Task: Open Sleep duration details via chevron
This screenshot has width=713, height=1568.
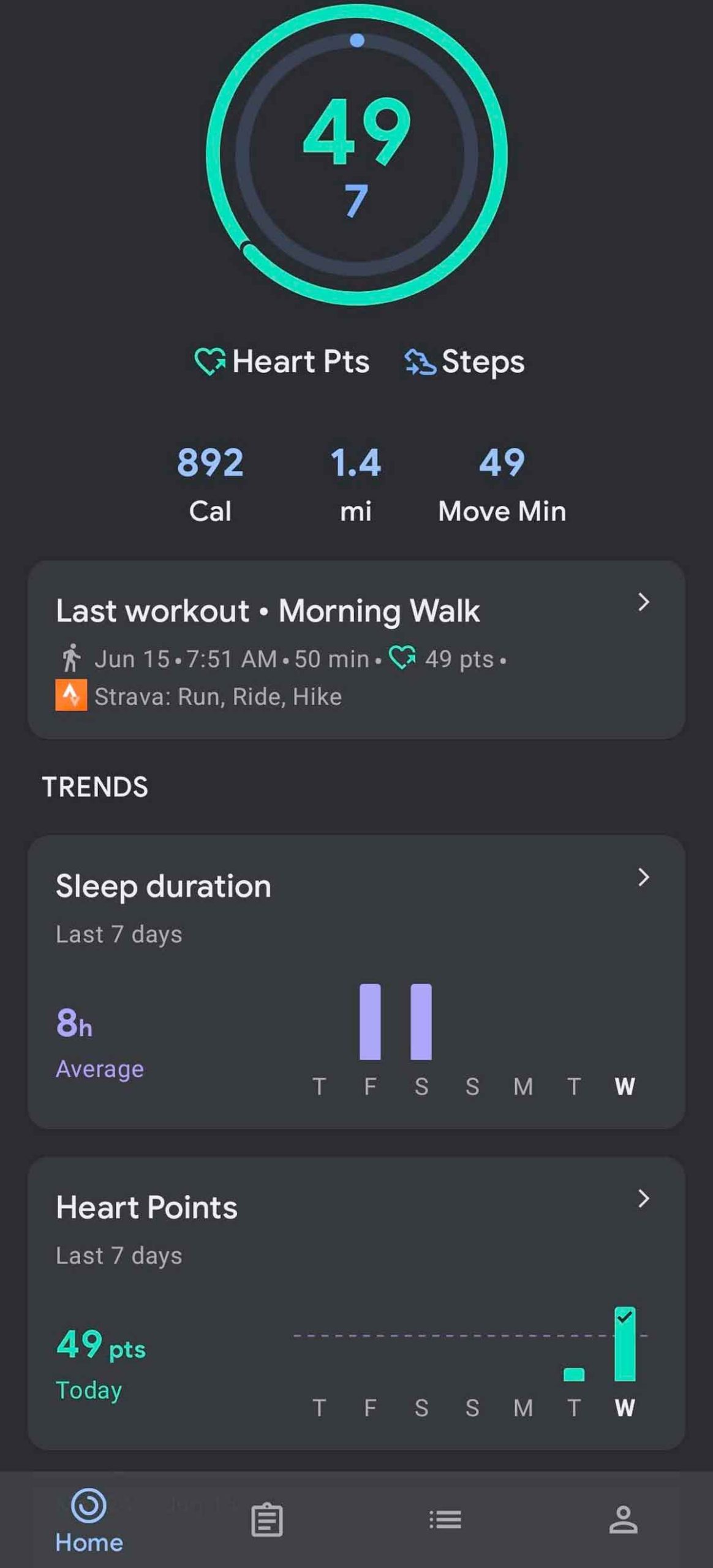Action: click(x=644, y=877)
